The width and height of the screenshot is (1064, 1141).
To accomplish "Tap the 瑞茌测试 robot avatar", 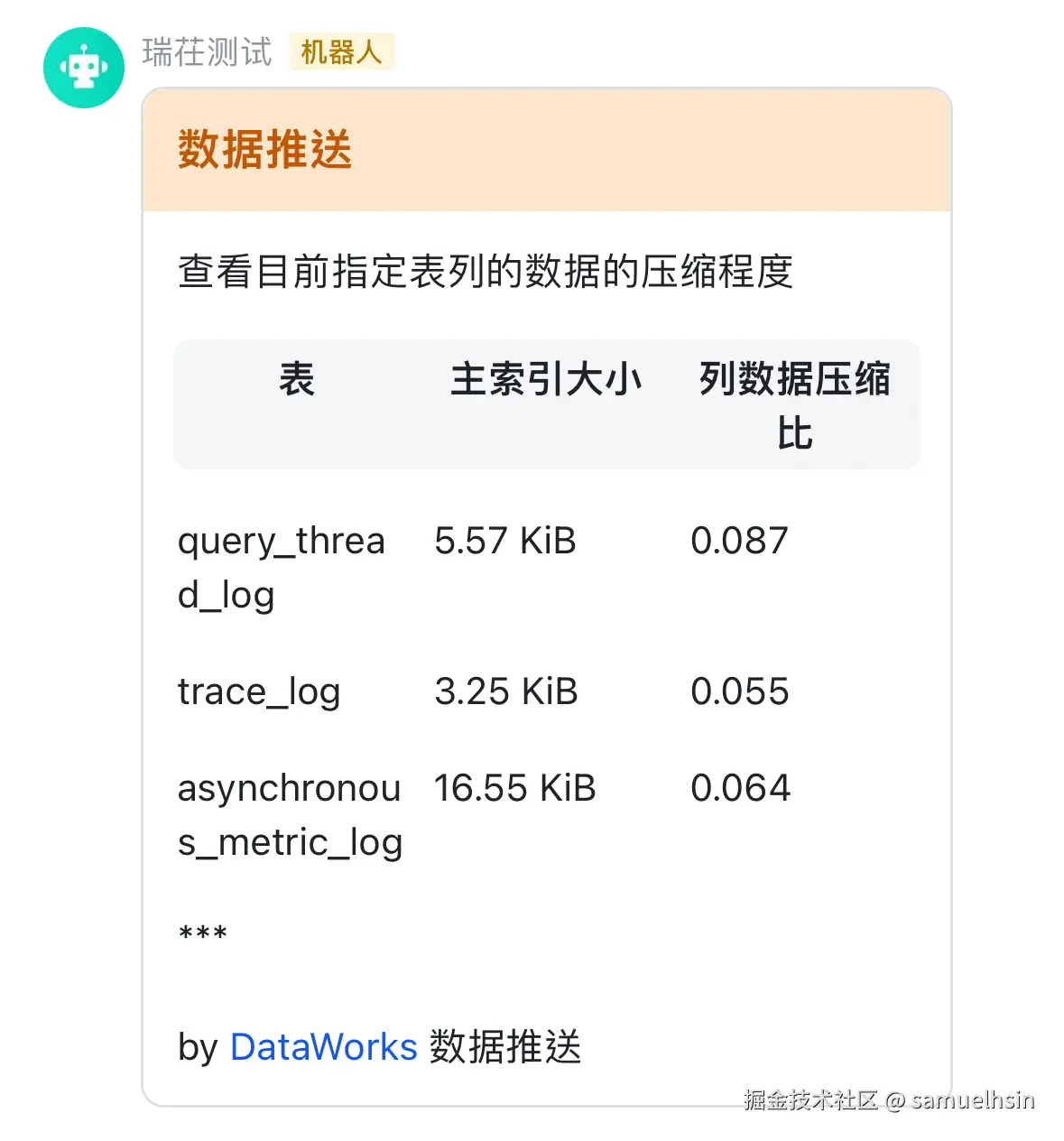I will tap(84, 68).
